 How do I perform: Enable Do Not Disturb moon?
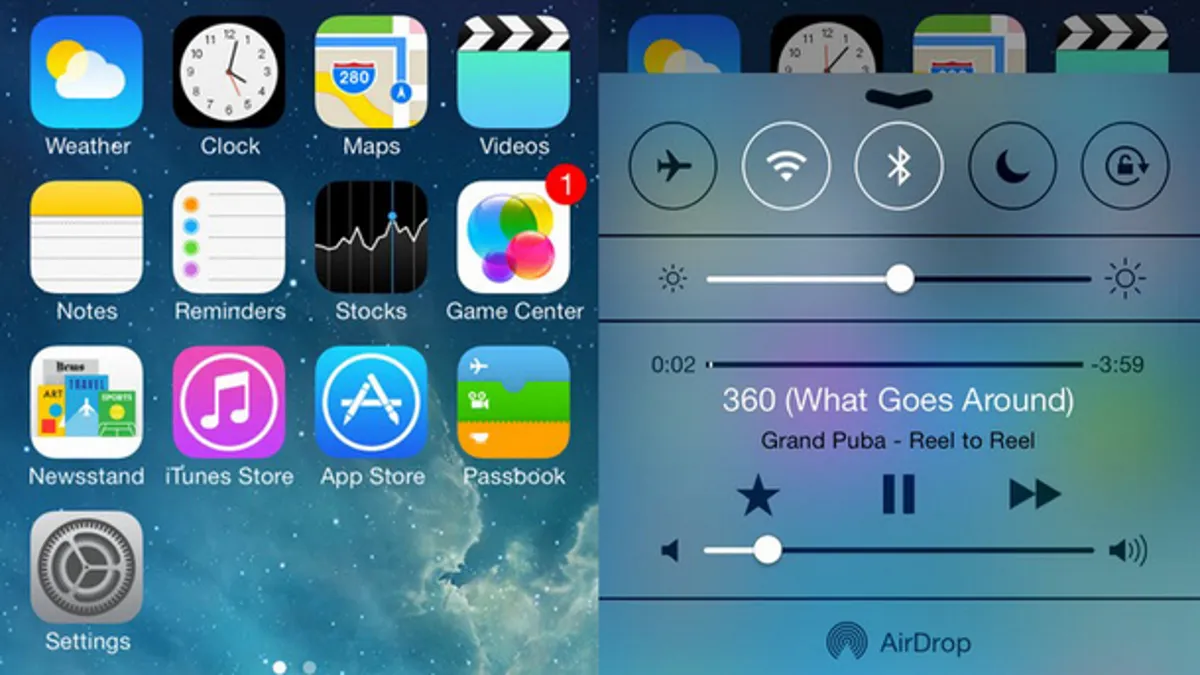pyautogui.click(x=1012, y=166)
